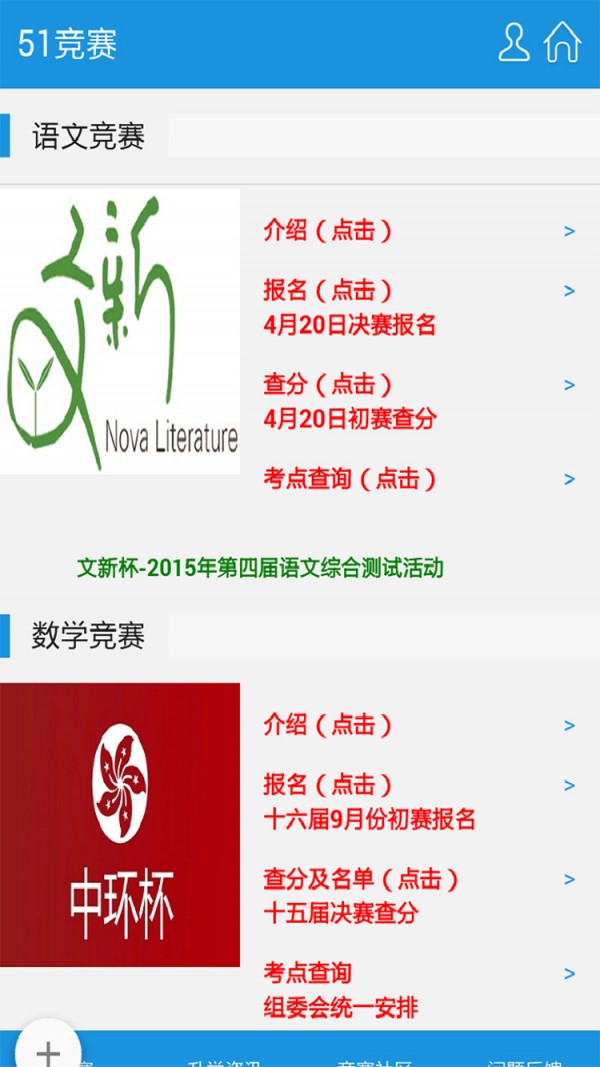Go to the home page icon
600x1067 pixels.
[x=562, y=43]
